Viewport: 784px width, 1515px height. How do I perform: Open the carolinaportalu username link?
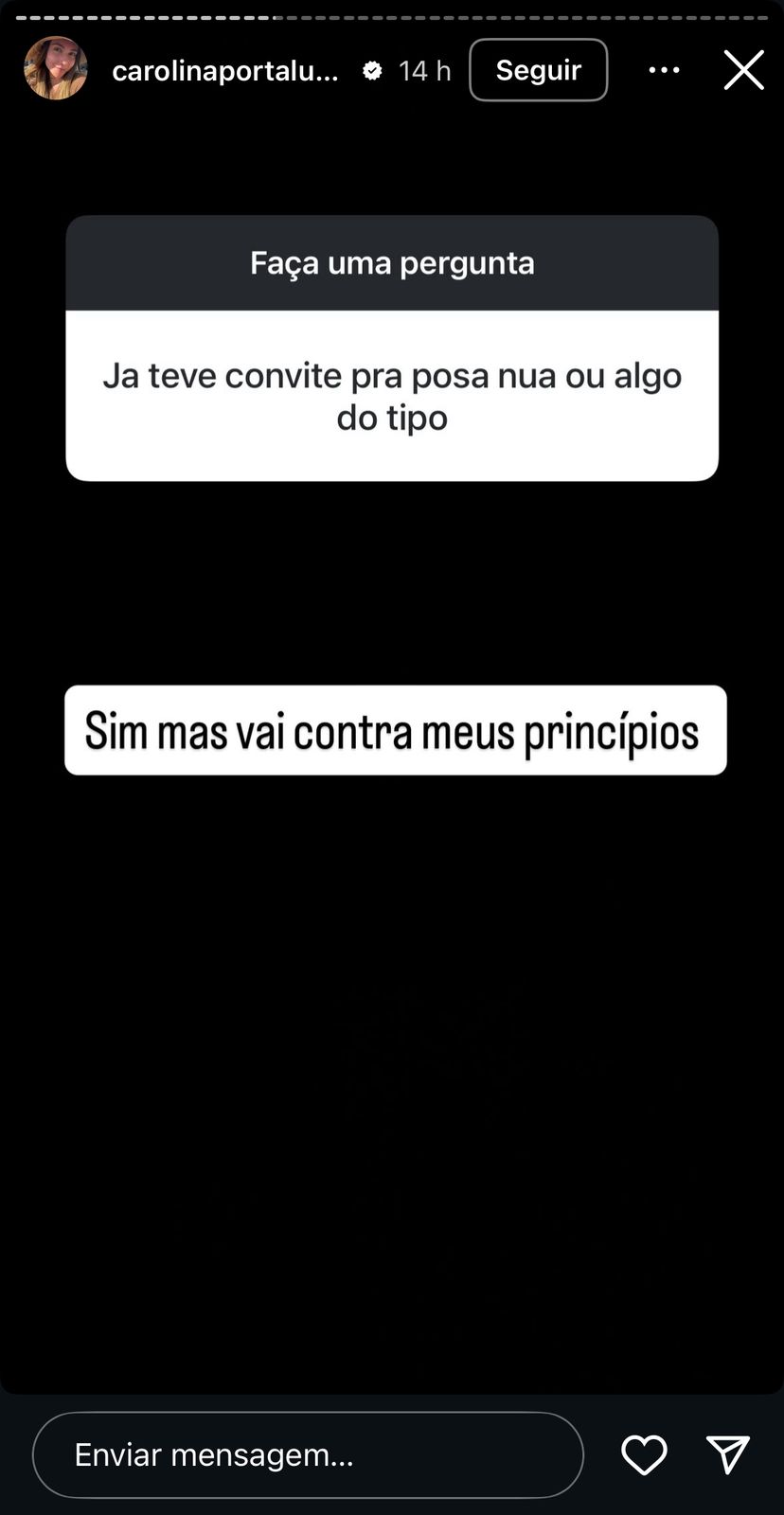(225, 71)
